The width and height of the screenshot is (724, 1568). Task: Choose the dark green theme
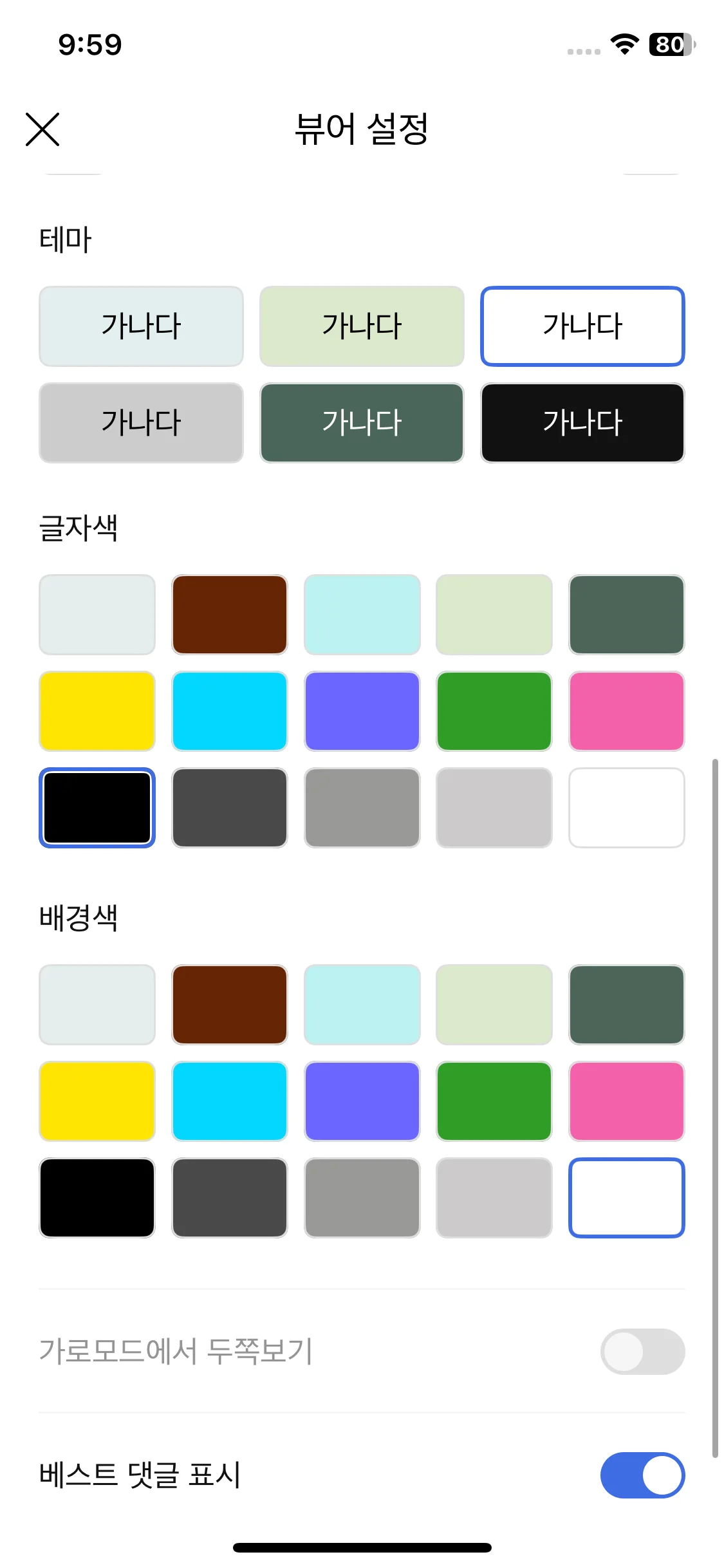[362, 423]
